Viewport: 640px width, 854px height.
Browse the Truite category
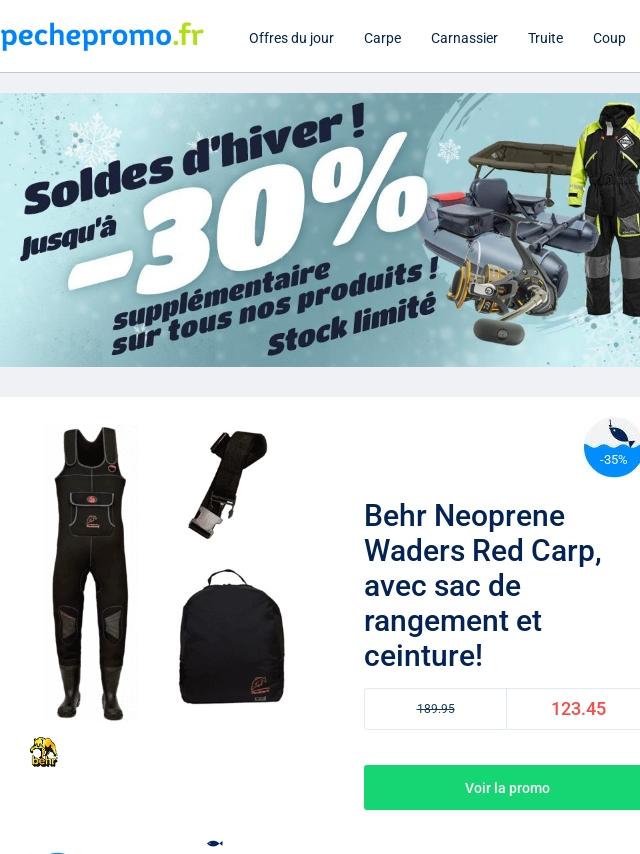pos(545,38)
